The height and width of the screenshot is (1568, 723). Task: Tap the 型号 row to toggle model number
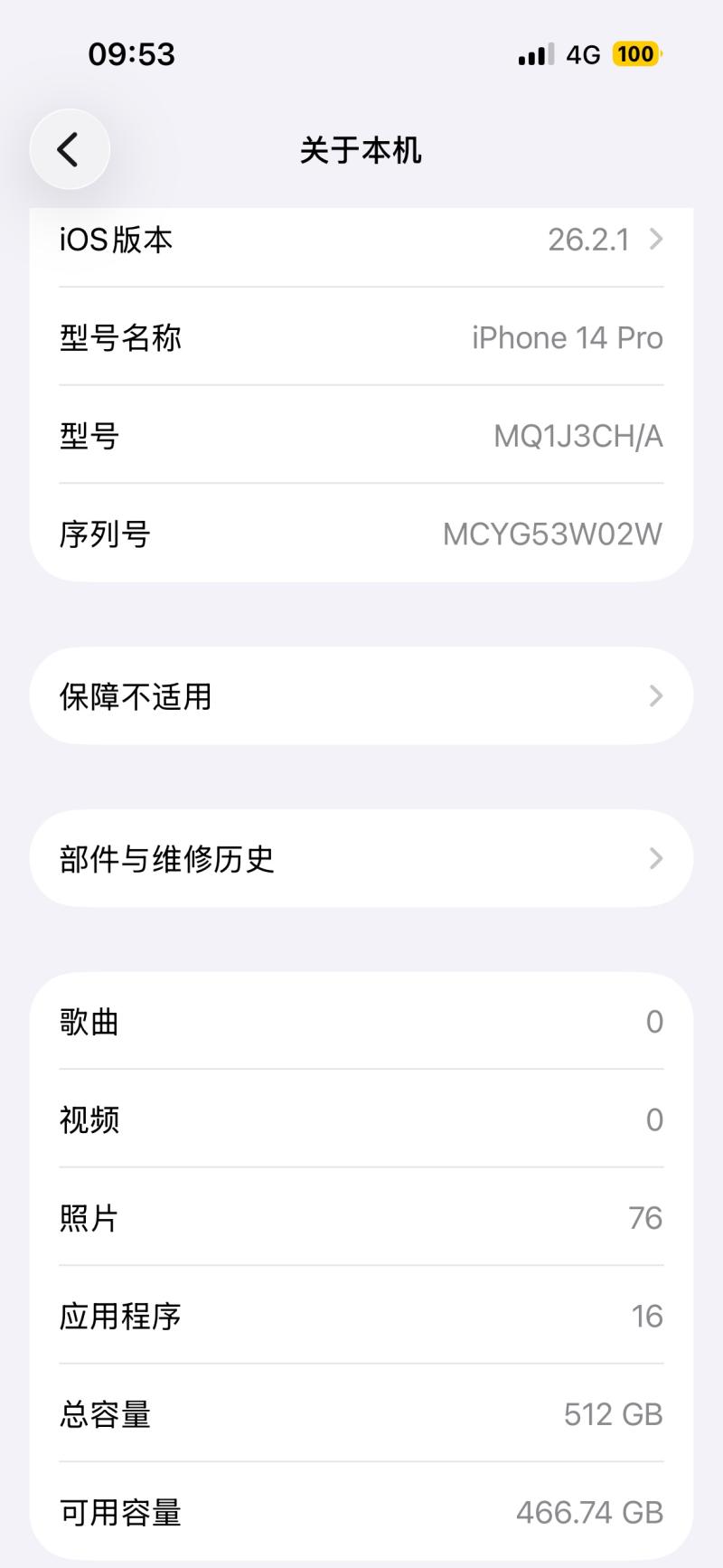tap(361, 436)
